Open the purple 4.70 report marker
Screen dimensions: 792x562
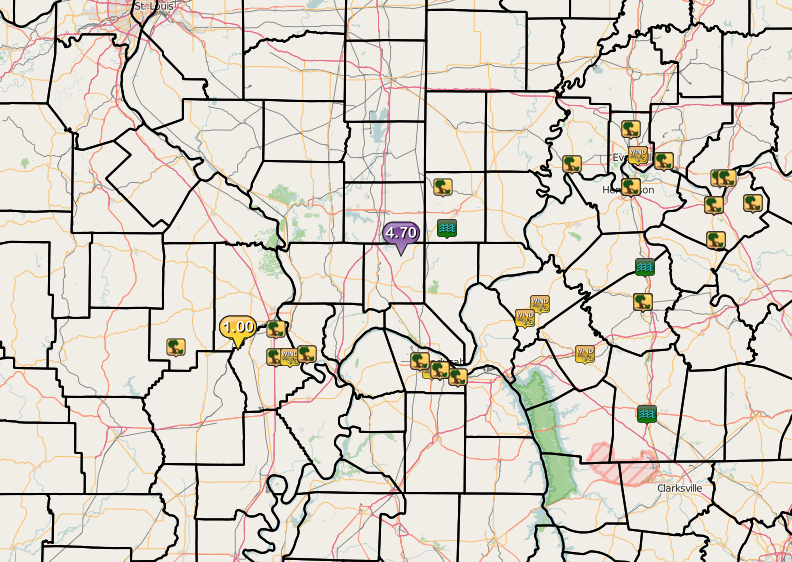coord(400,233)
